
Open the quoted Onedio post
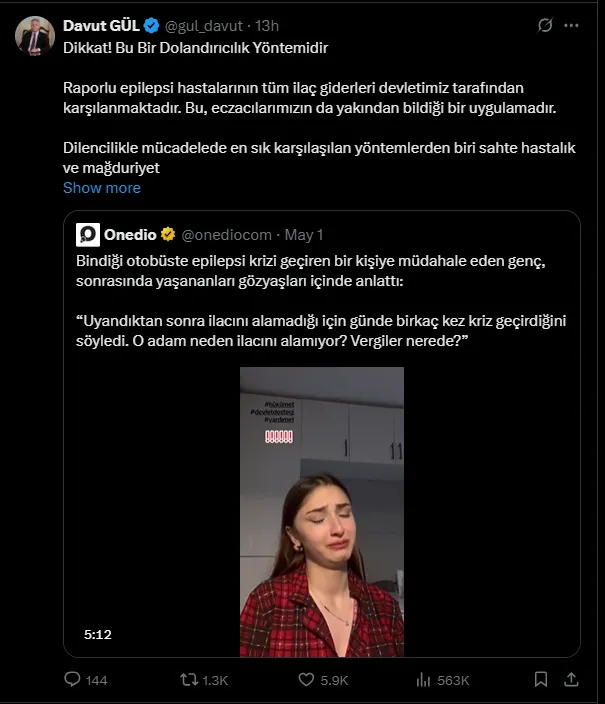coord(320,290)
